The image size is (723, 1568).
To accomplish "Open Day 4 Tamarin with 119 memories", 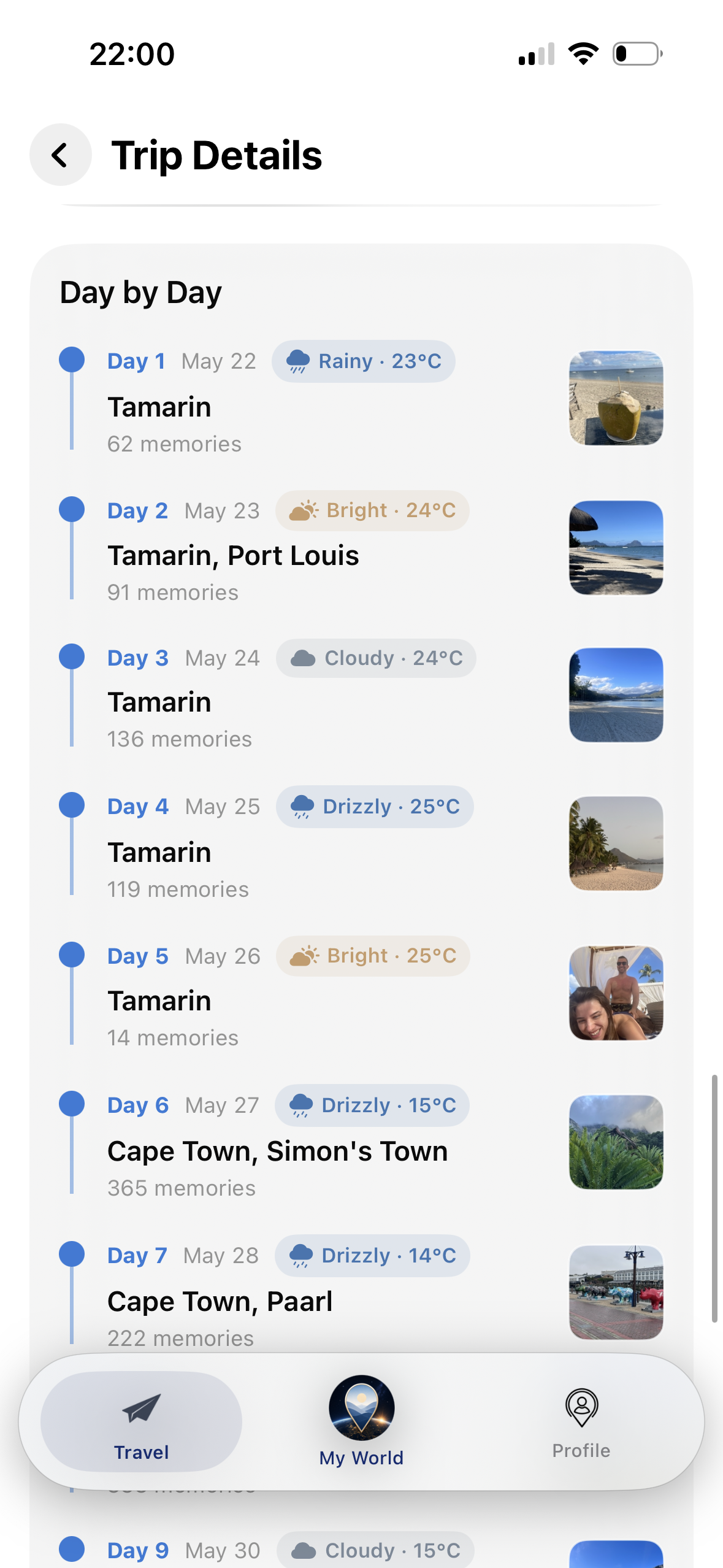I will click(x=361, y=844).
